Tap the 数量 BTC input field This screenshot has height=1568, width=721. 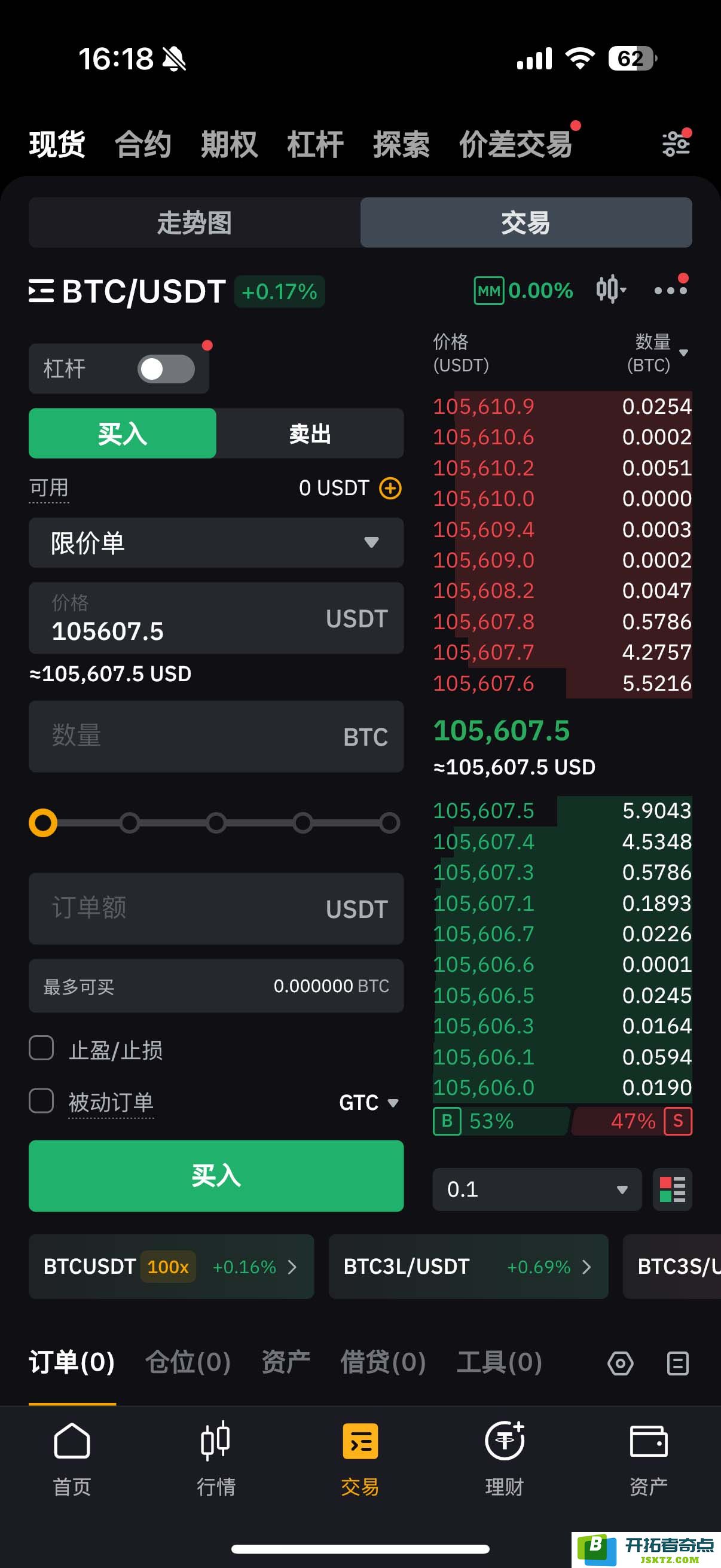pos(216,737)
